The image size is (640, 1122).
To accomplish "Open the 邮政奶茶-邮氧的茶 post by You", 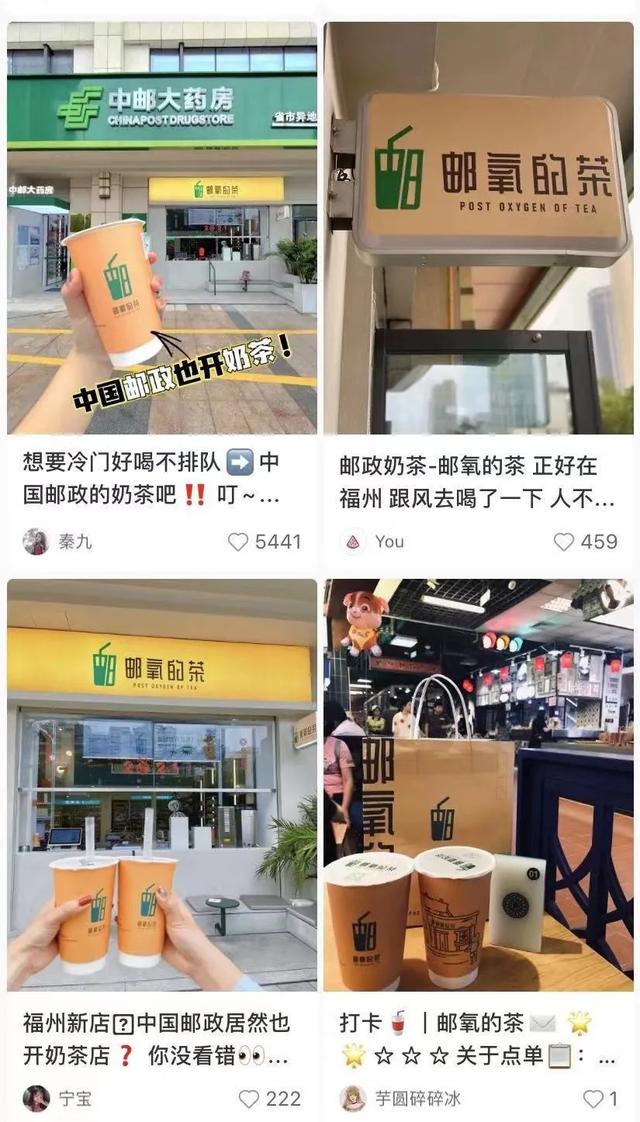I will click(x=478, y=228).
